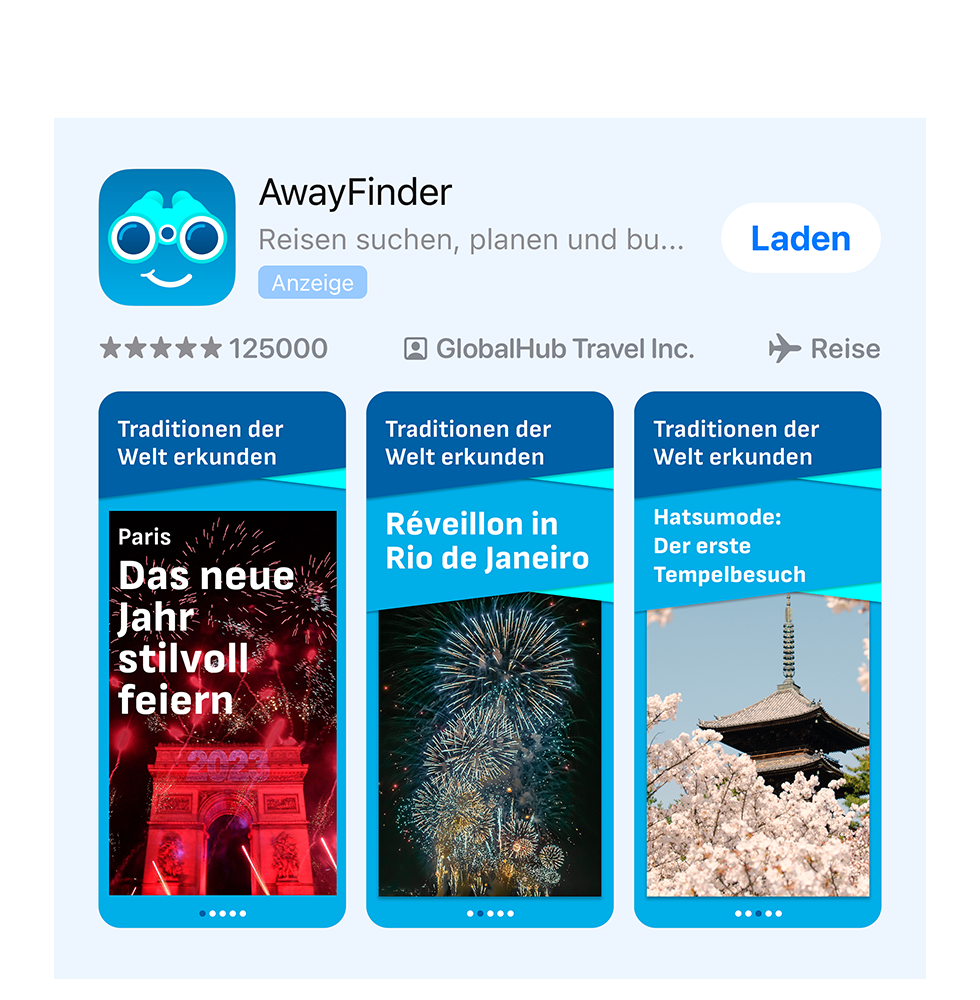Screen dimensions: 980x1000
Task: Open the Hatsumode Tempelbesuch screenshot
Action: [x=757, y=660]
